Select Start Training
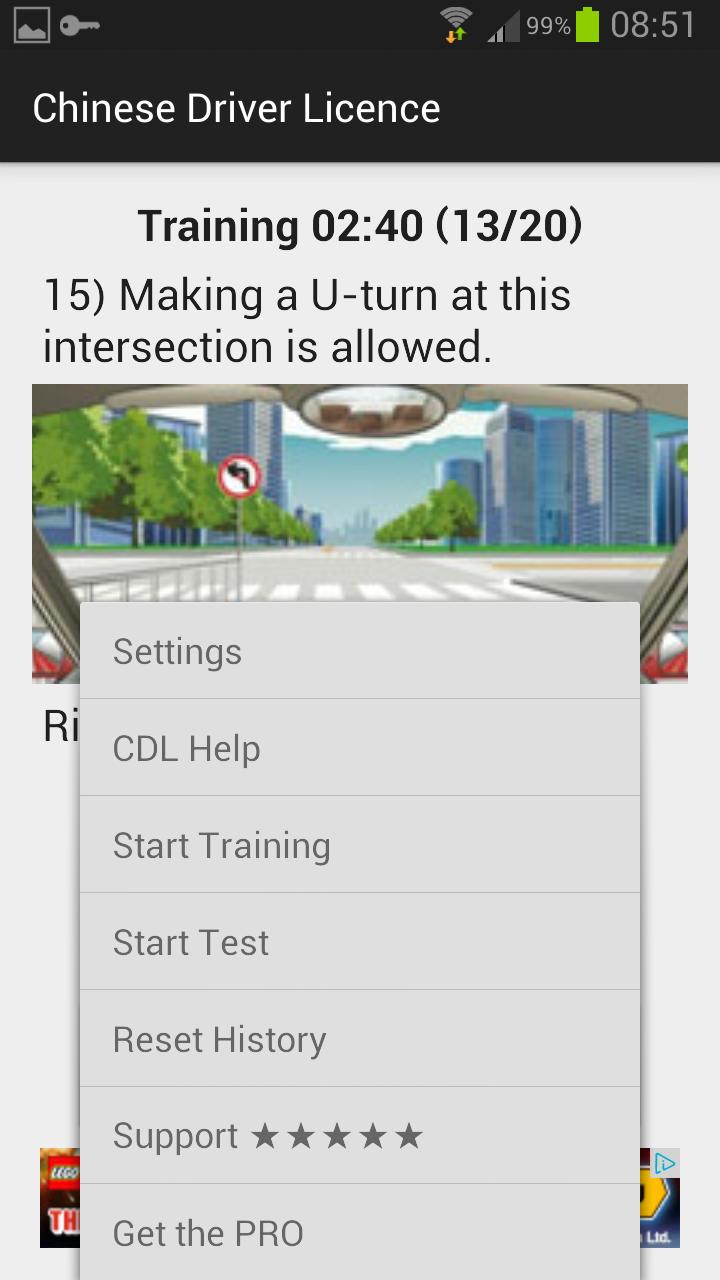This screenshot has height=1280, width=720. click(x=360, y=845)
